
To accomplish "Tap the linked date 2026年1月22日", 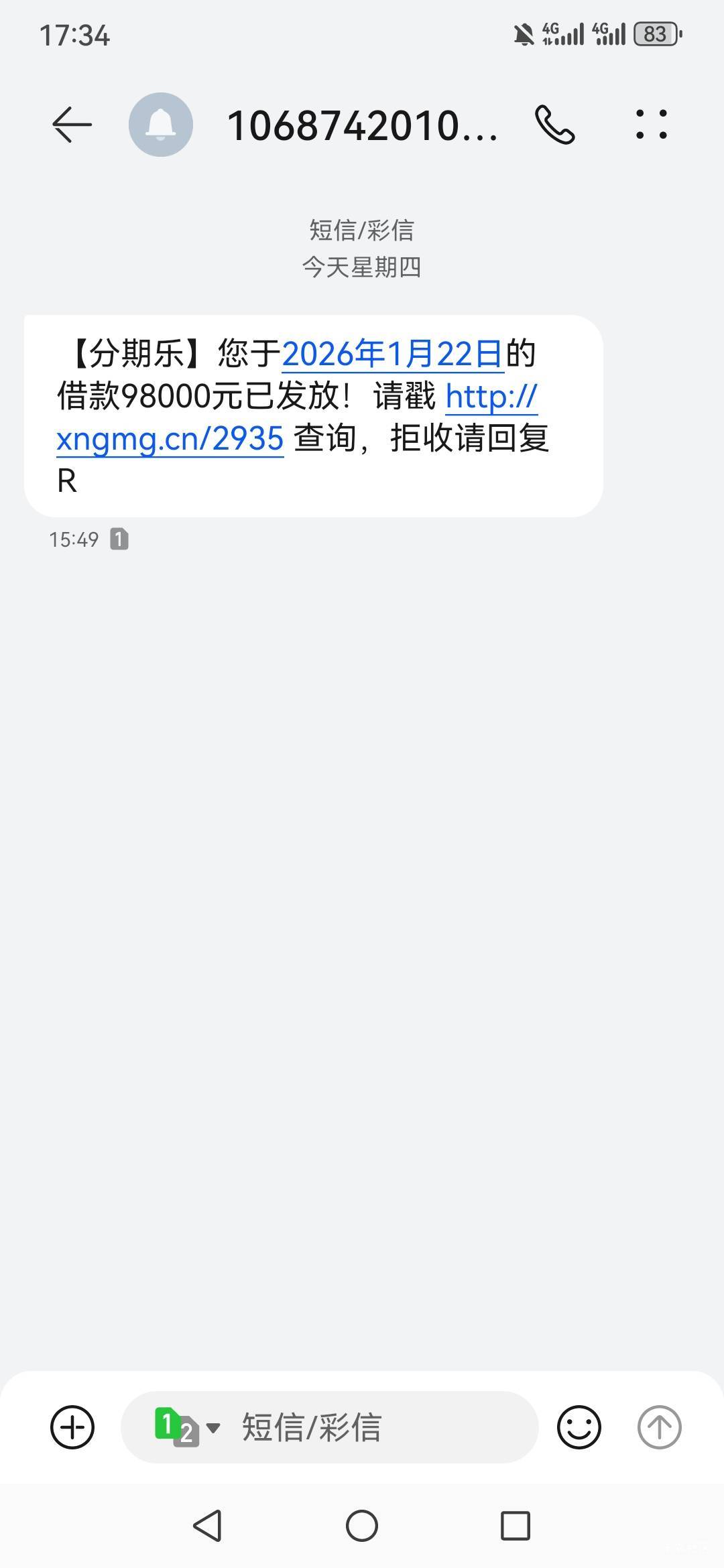I will pyautogui.click(x=392, y=354).
